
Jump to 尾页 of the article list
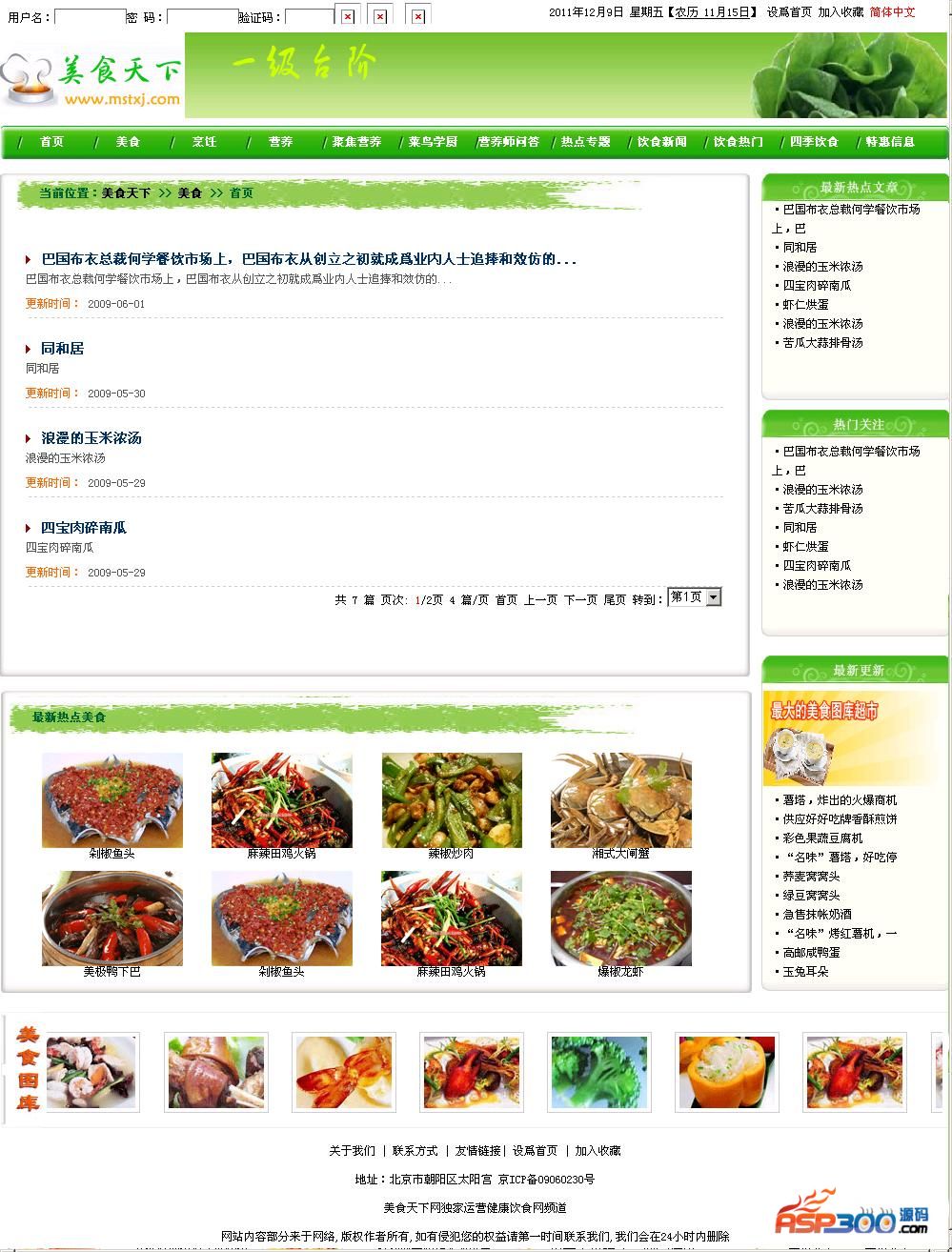(x=615, y=600)
